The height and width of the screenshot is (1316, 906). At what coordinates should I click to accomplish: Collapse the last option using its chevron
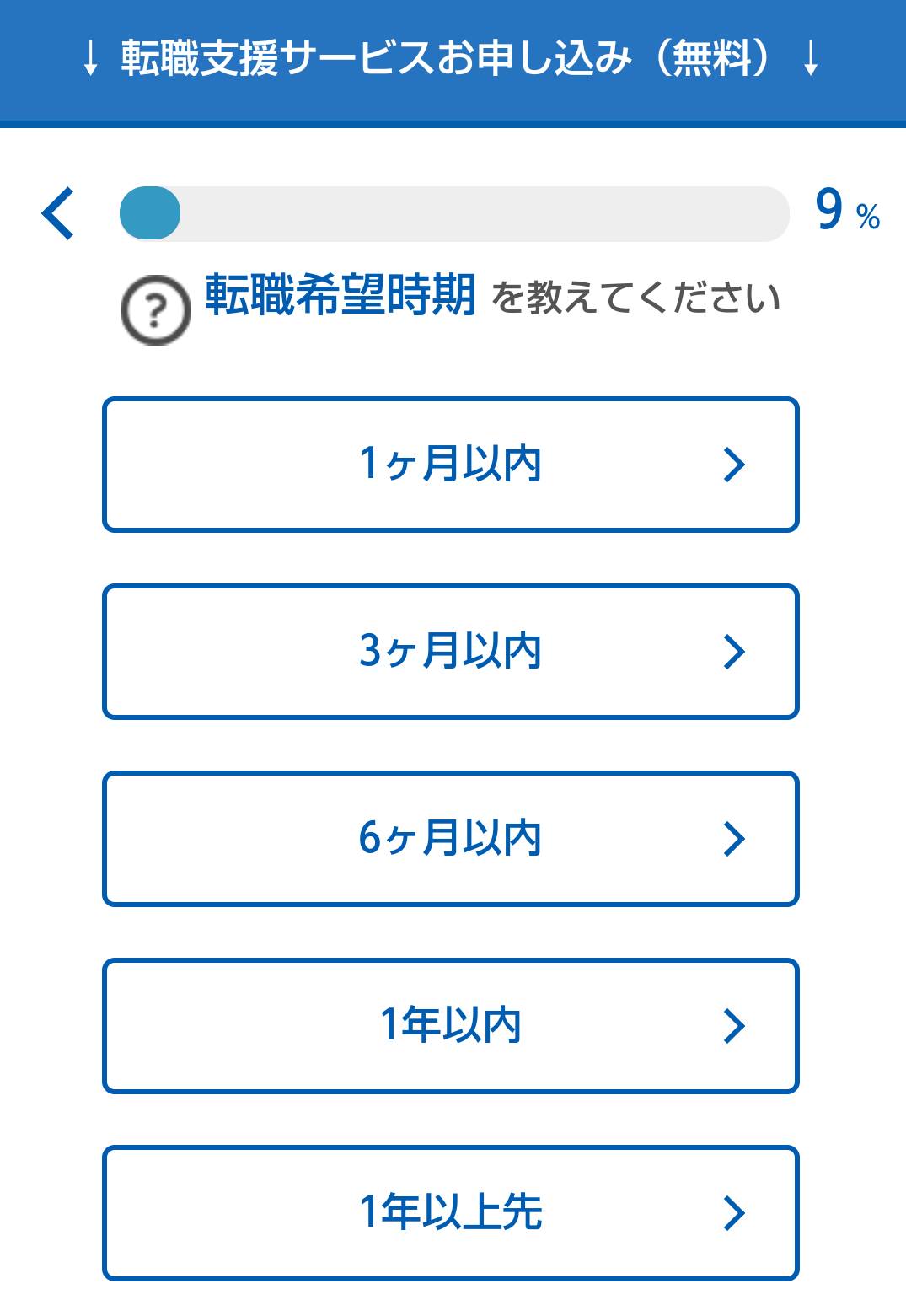coord(736,1212)
